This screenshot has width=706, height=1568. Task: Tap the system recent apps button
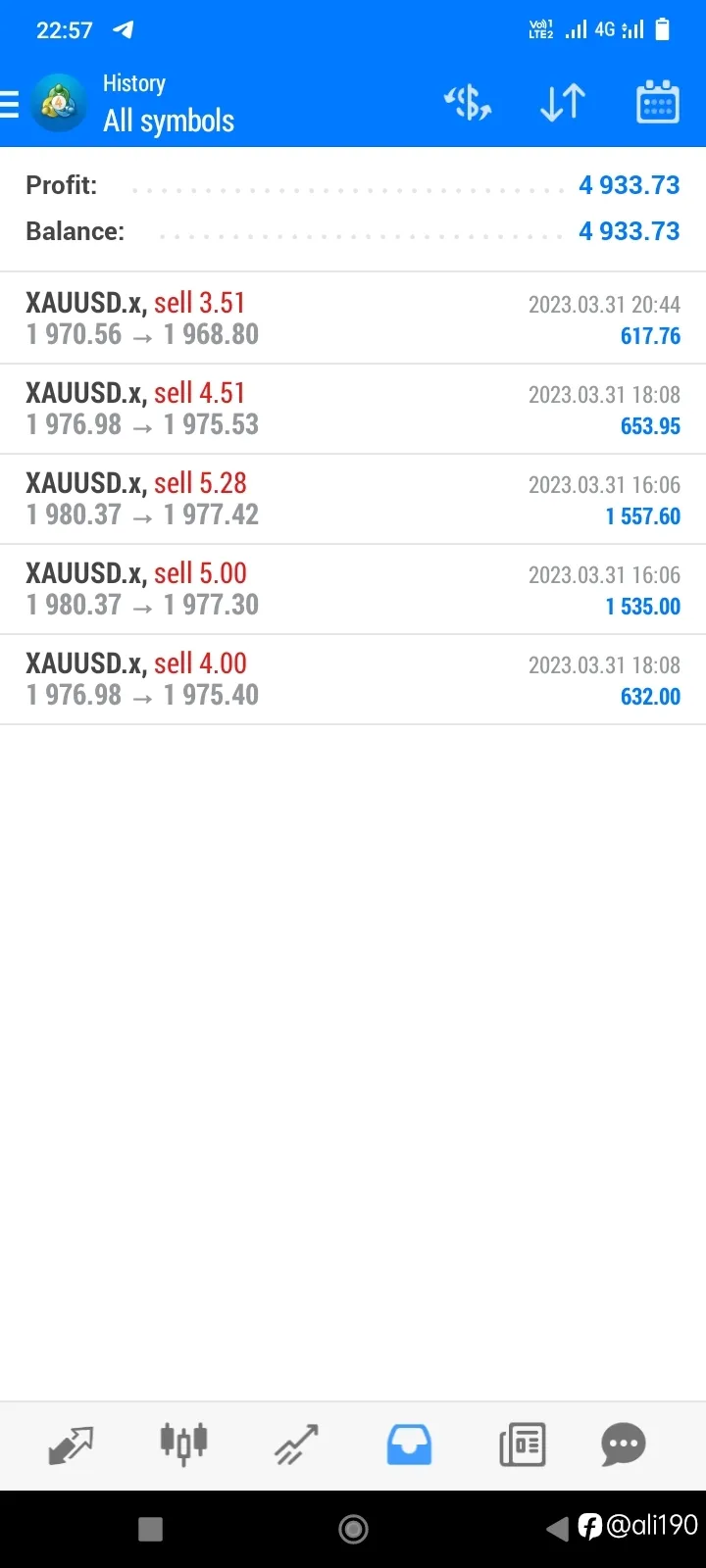pyautogui.click(x=150, y=1529)
